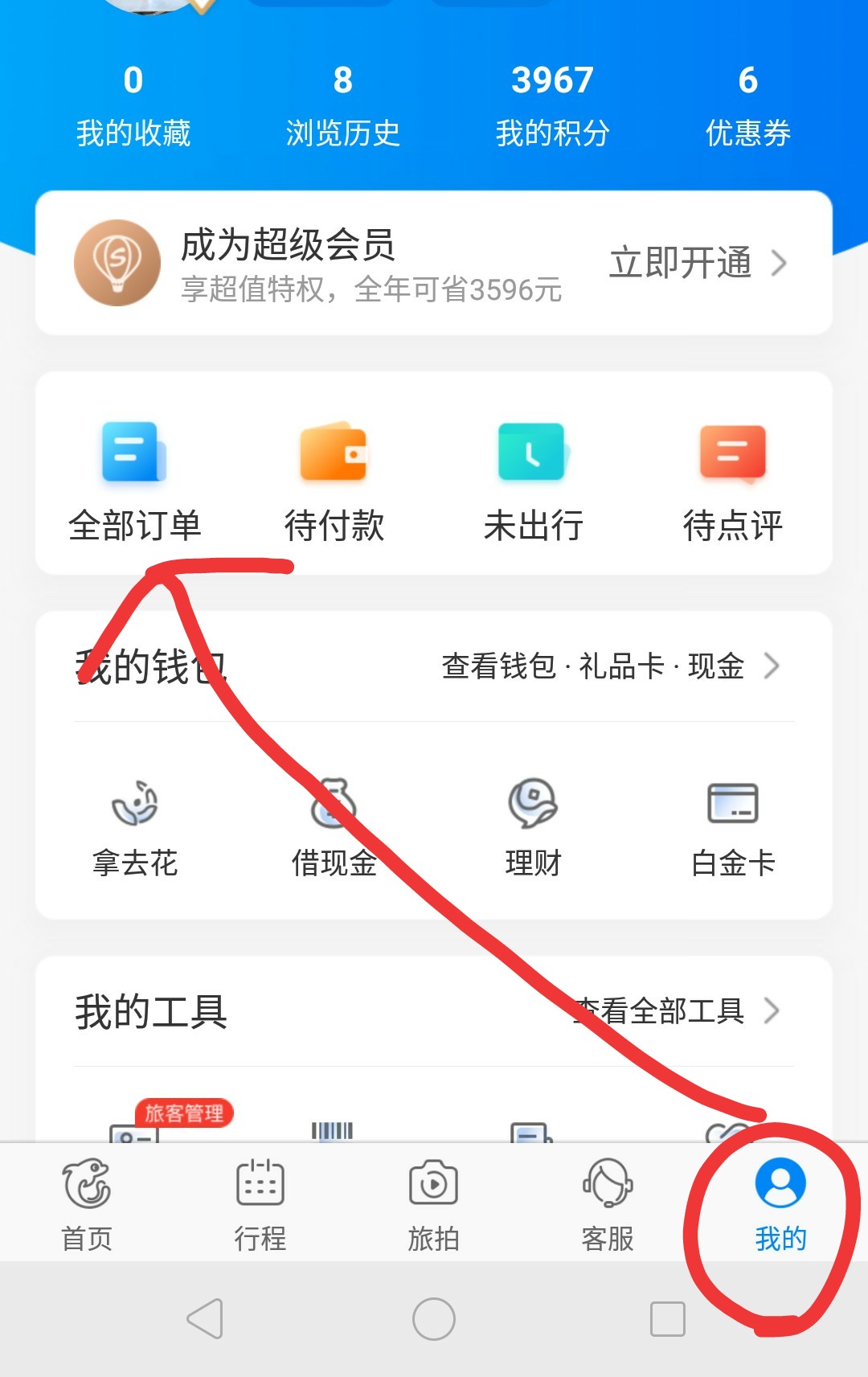Open 查看钱包 · 礼品卡 · 现金 wallet link
Screen dimensions: 868x1377
609,666
